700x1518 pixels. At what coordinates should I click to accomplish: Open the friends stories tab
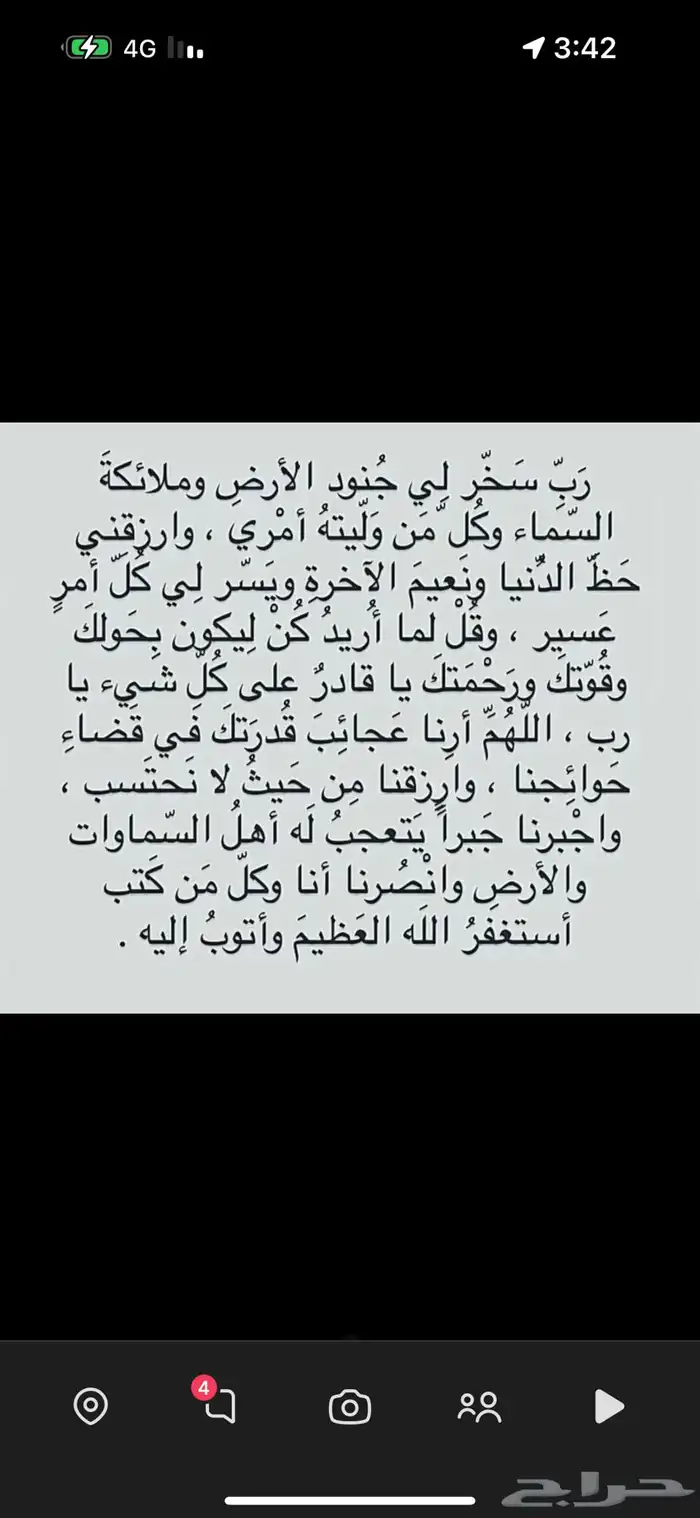[x=479, y=1407]
